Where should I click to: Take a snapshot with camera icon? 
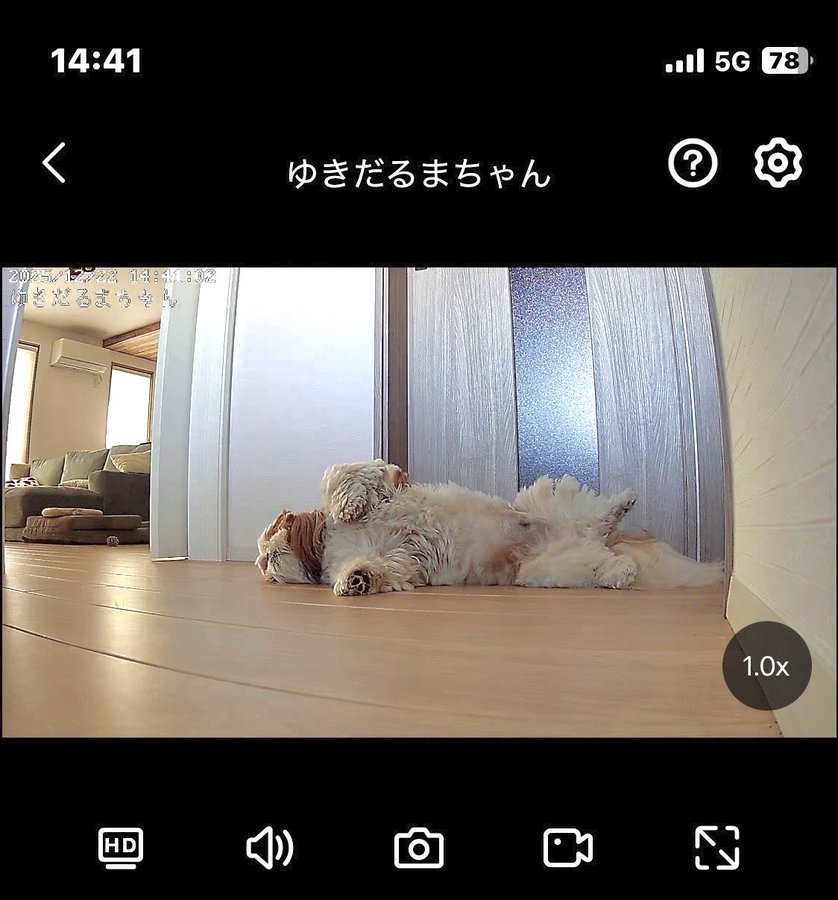[419, 848]
